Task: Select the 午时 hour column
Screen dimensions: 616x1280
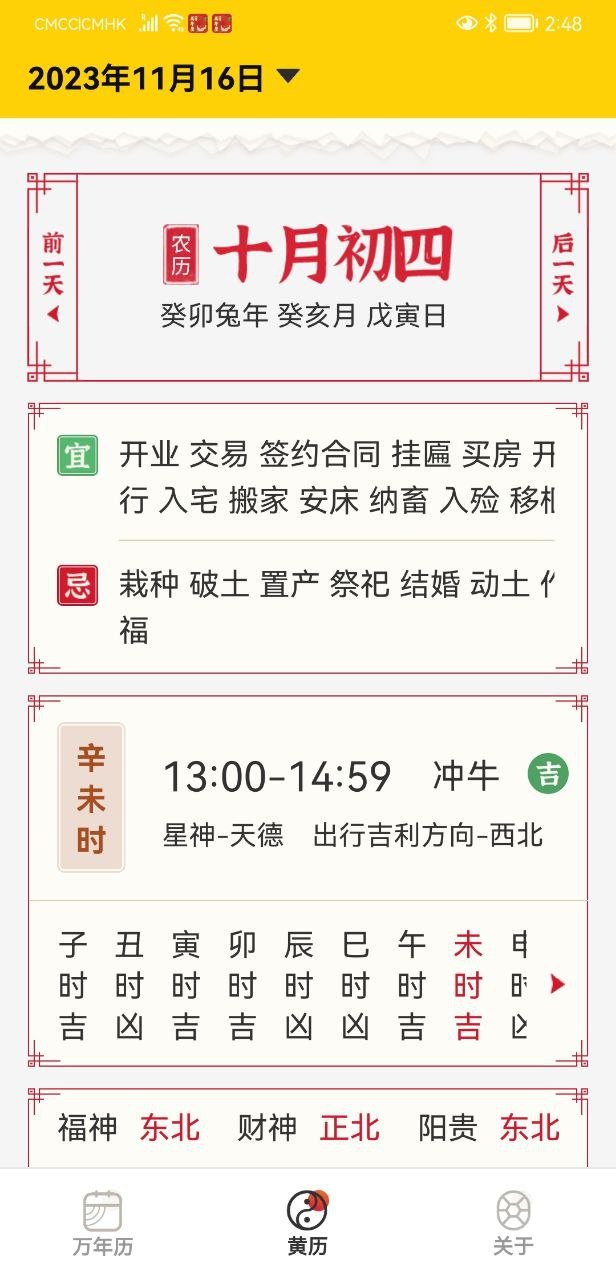Action: 411,985
